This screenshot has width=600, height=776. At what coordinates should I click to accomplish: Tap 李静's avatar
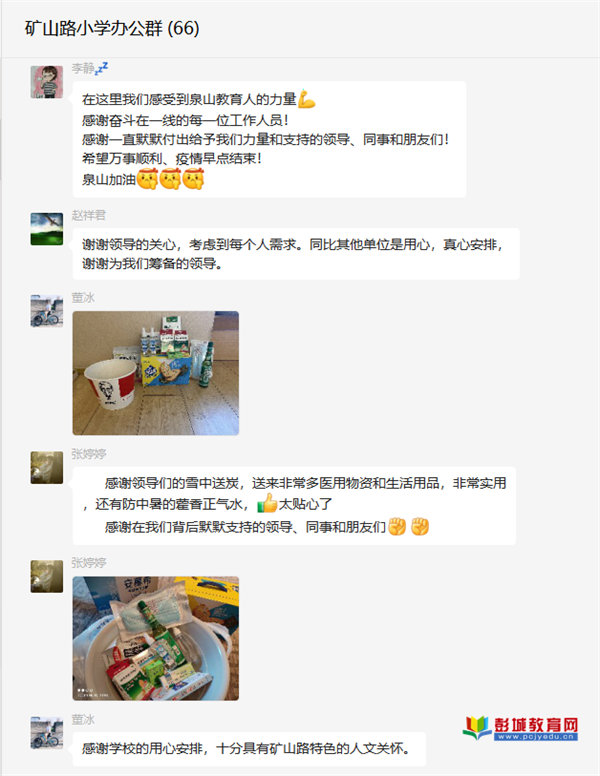point(47,82)
